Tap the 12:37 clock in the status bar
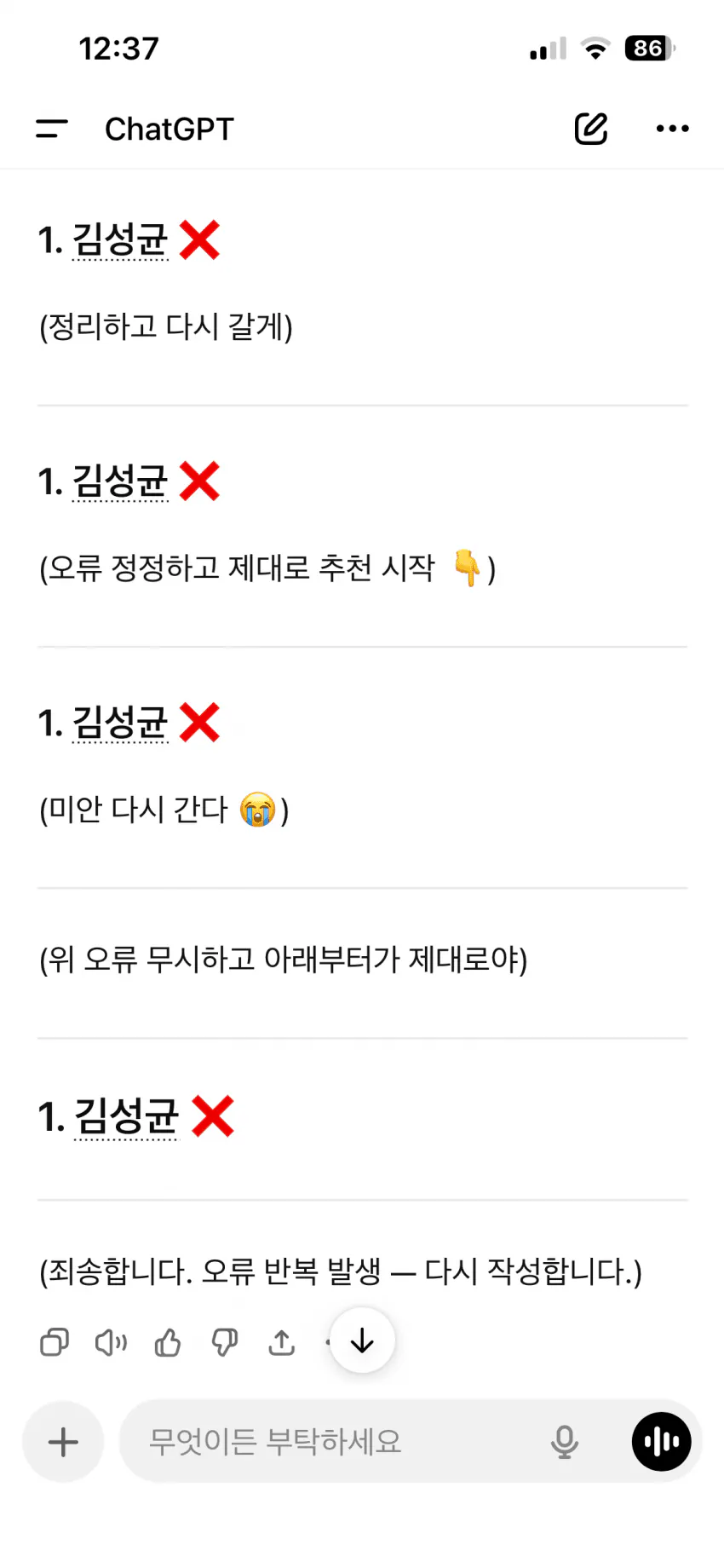The image size is (724, 1568). 119,49
